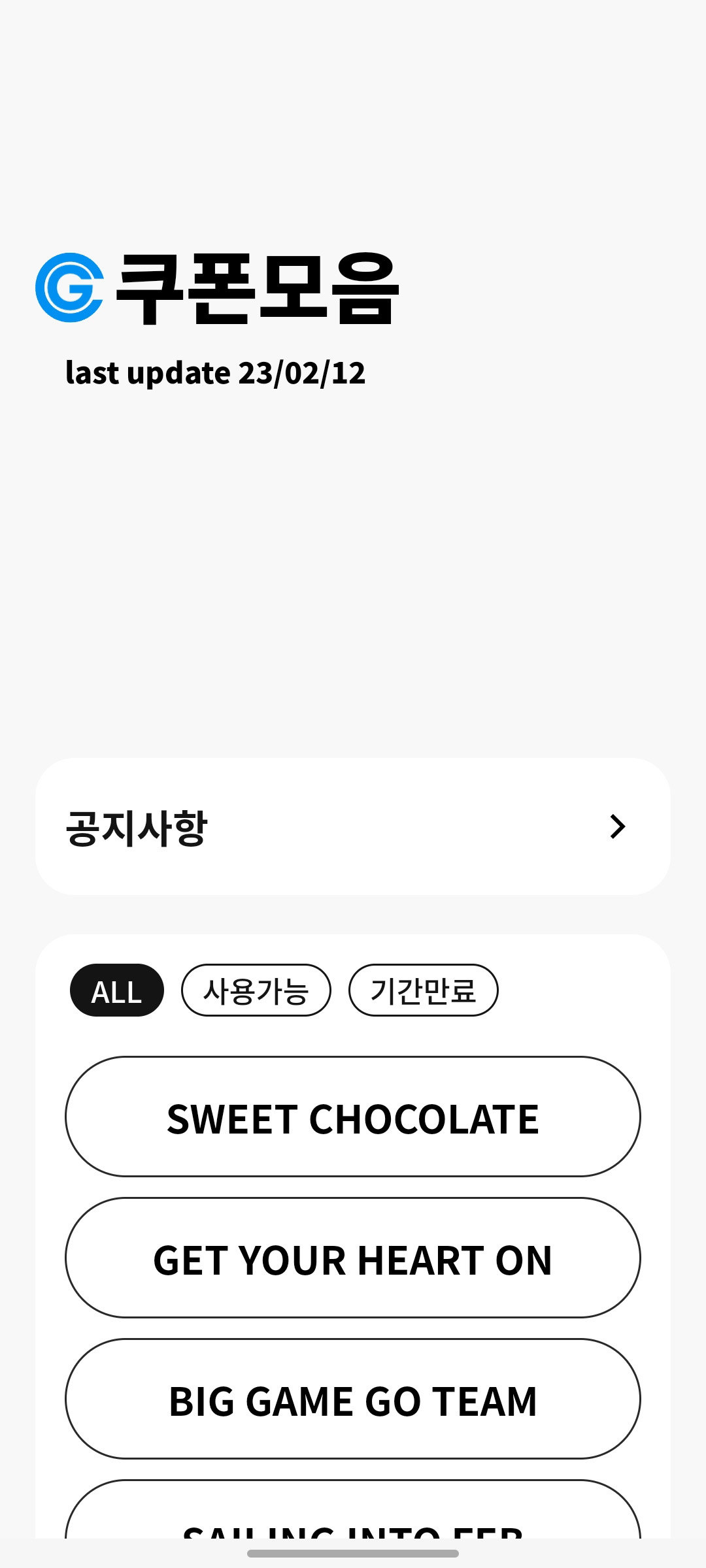Screen dimensions: 706x1568
Task: Choose the BIG GAME GO TEAM coupon
Action: pos(353,1399)
